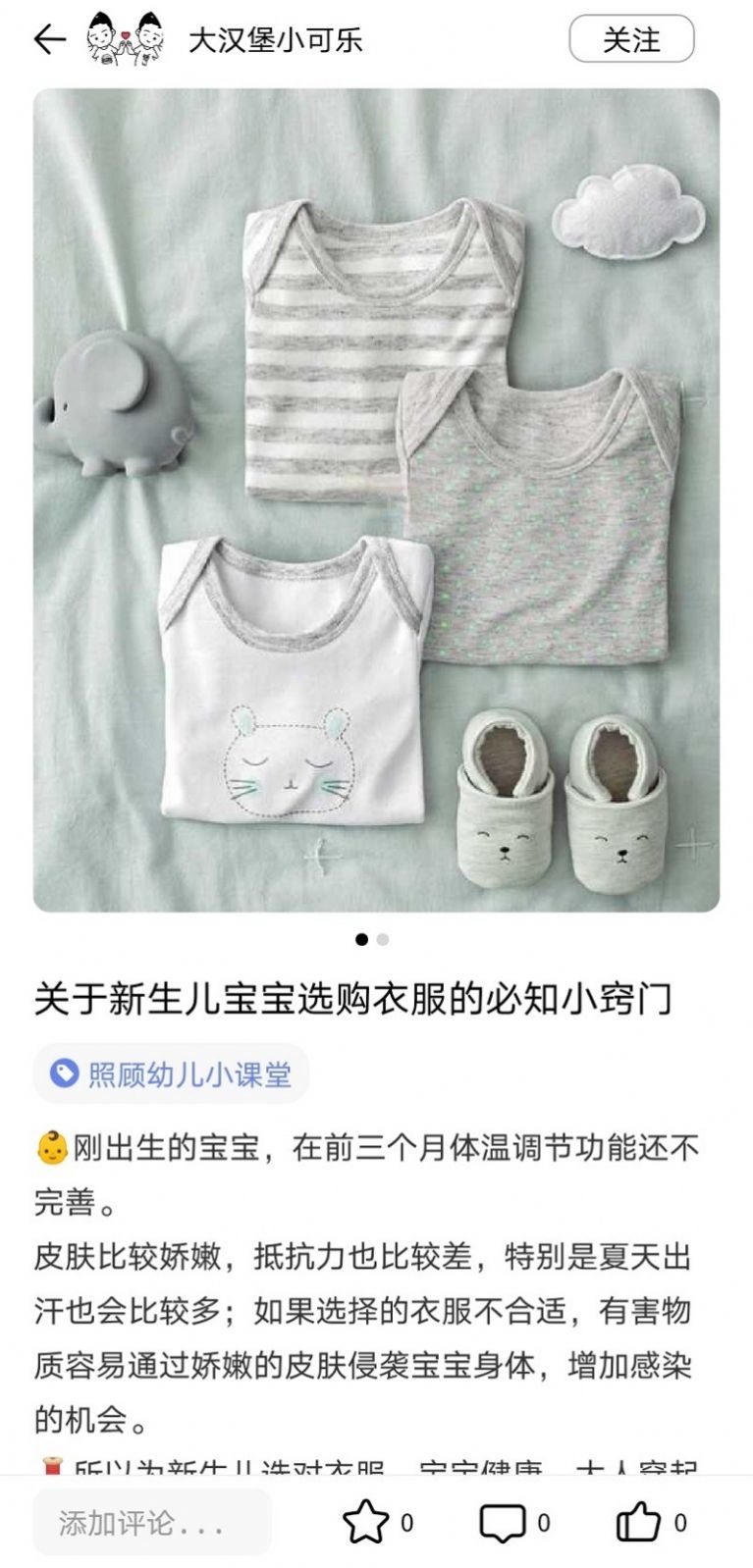Open comments via the speech bubble icon
This screenshot has height=1568, width=753.
coord(504,1523)
